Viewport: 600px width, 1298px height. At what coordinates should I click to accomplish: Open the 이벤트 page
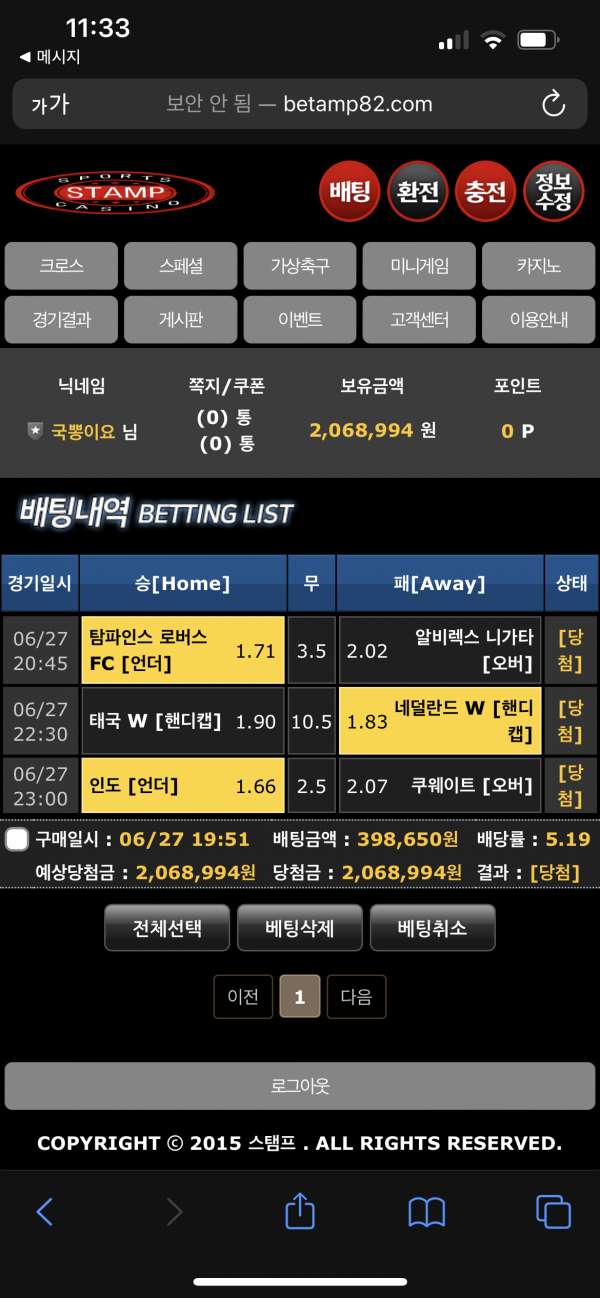(x=300, y=320)
